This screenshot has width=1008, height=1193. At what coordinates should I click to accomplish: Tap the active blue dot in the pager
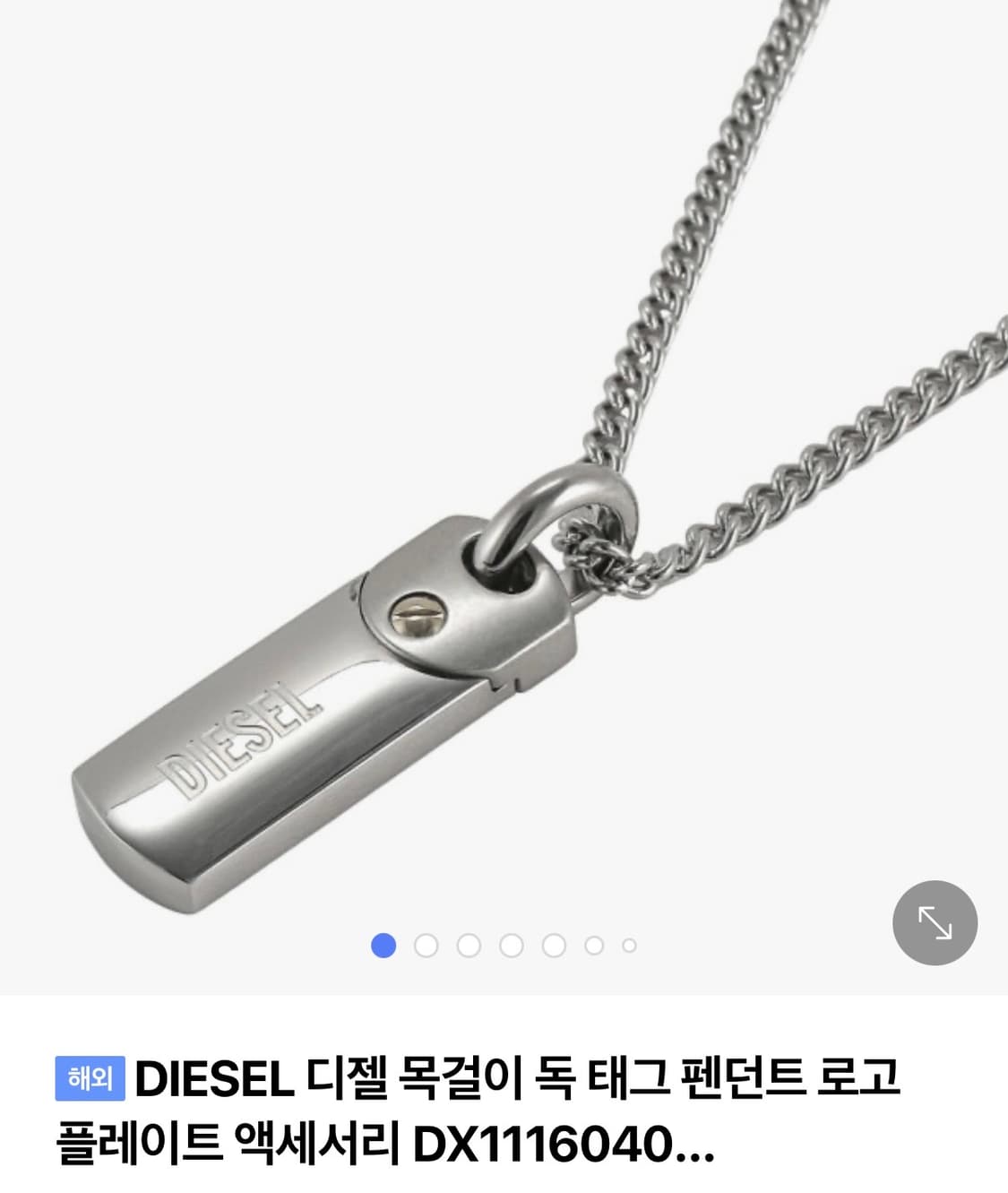pyautogui.click(x=385, y=944)
